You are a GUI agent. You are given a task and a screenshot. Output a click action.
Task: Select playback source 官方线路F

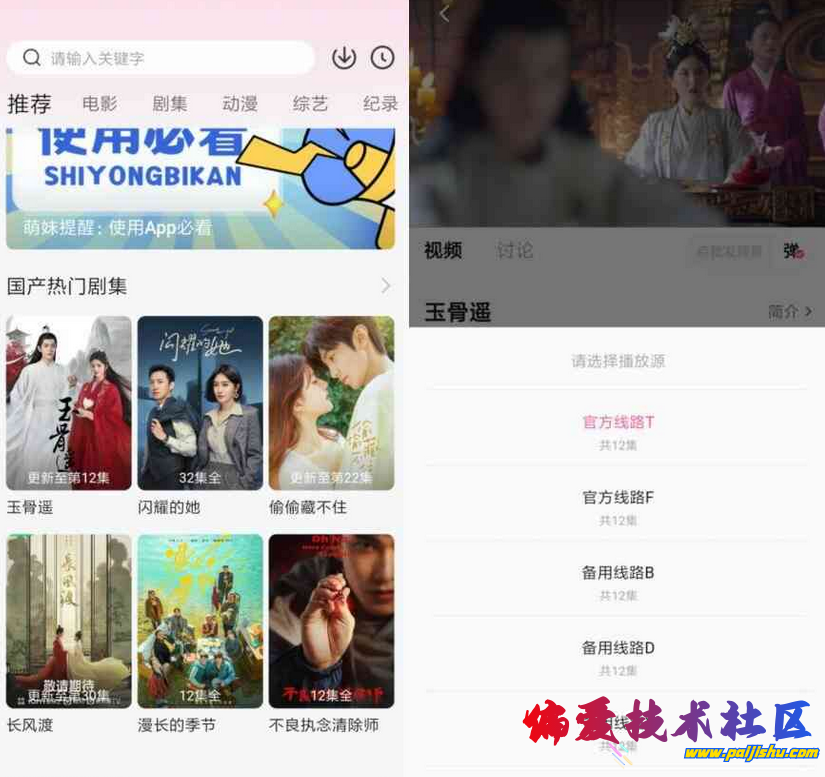(617, 505)
